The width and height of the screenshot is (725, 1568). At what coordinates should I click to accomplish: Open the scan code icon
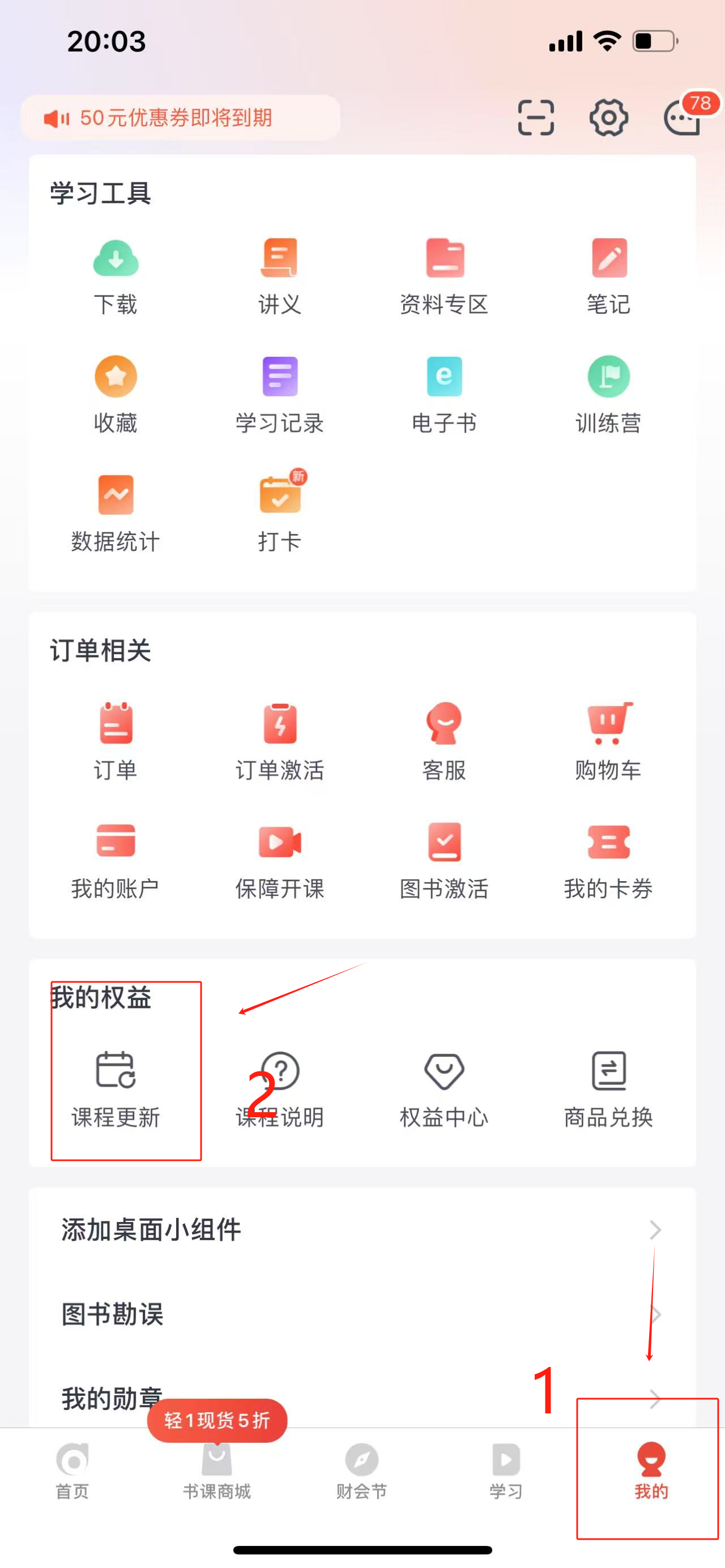(x=536, y=117)
